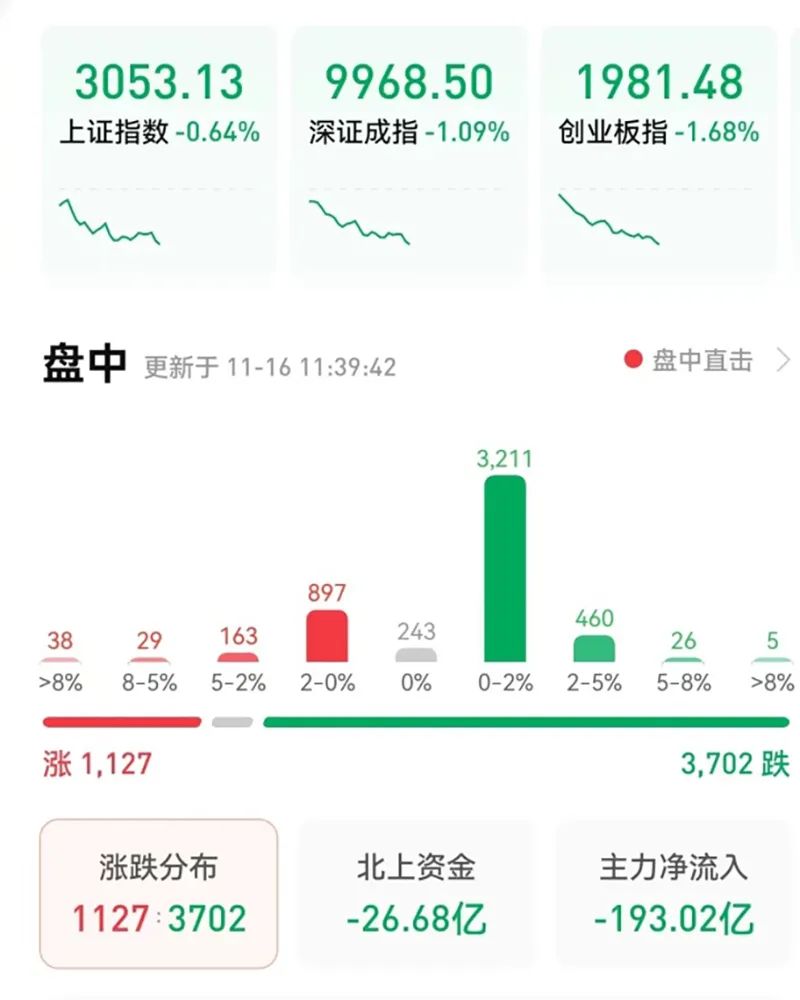Open the 上证指数 index card

159,150
